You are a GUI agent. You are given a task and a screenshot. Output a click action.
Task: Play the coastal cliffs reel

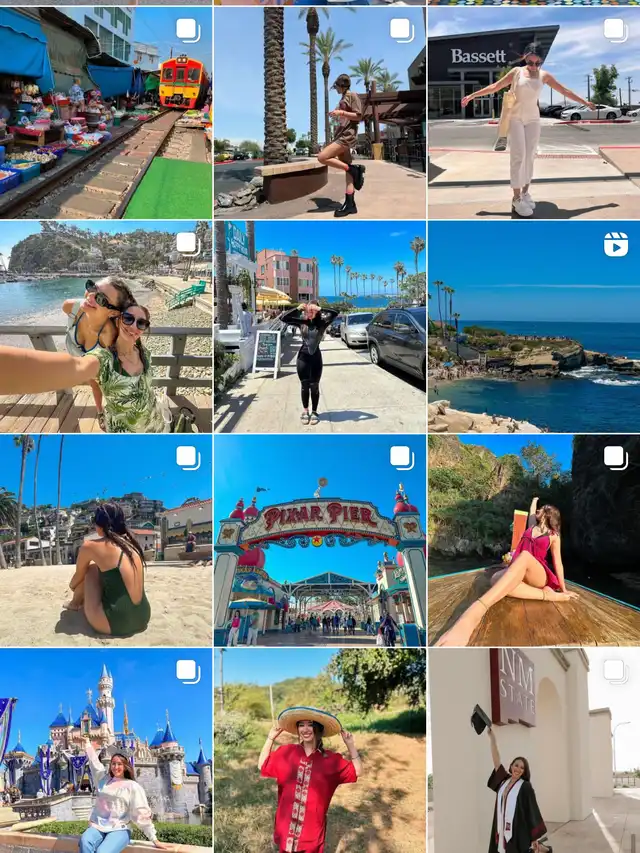click(534, 327)
